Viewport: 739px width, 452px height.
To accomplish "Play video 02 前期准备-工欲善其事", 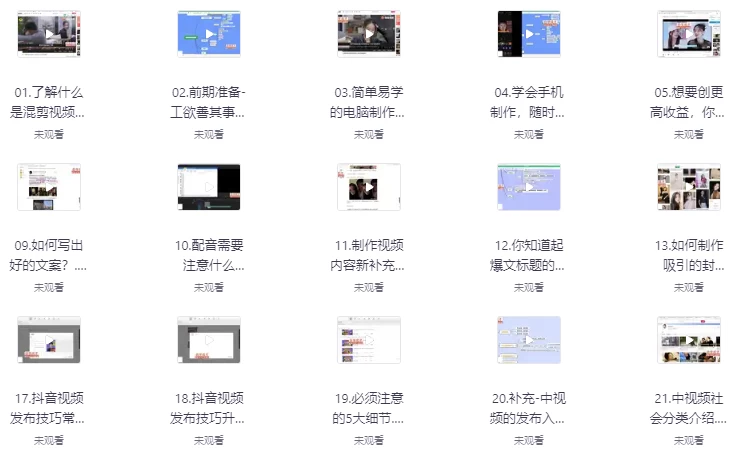I will click(209, 34).
